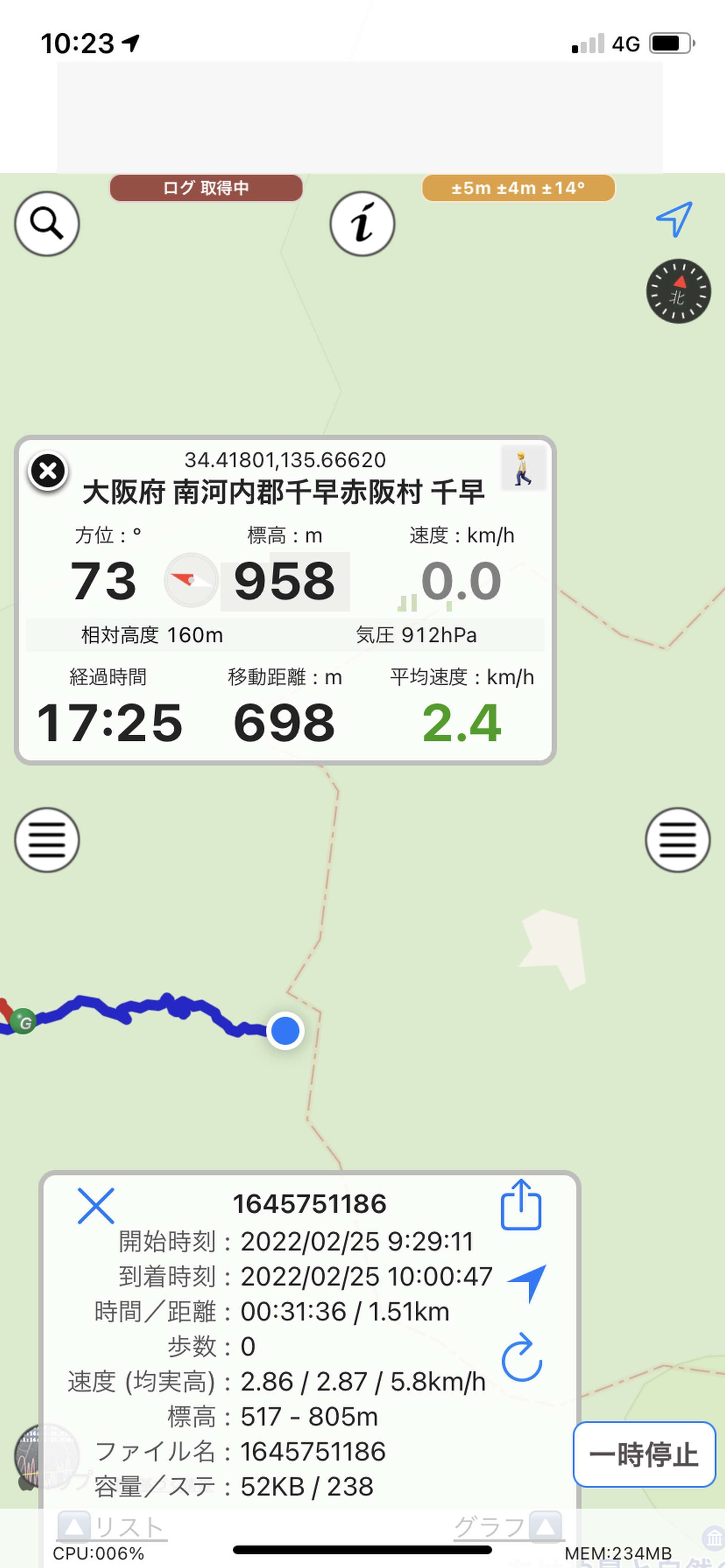Open the left hamburger menu
The image size is (725, 1568).
point(47,840)
